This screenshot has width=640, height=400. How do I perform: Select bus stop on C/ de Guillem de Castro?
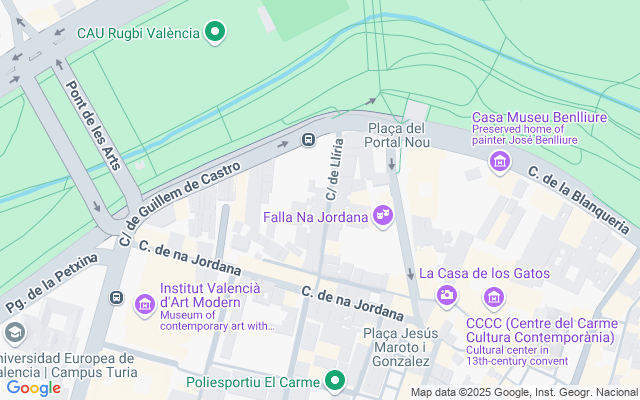308,139
